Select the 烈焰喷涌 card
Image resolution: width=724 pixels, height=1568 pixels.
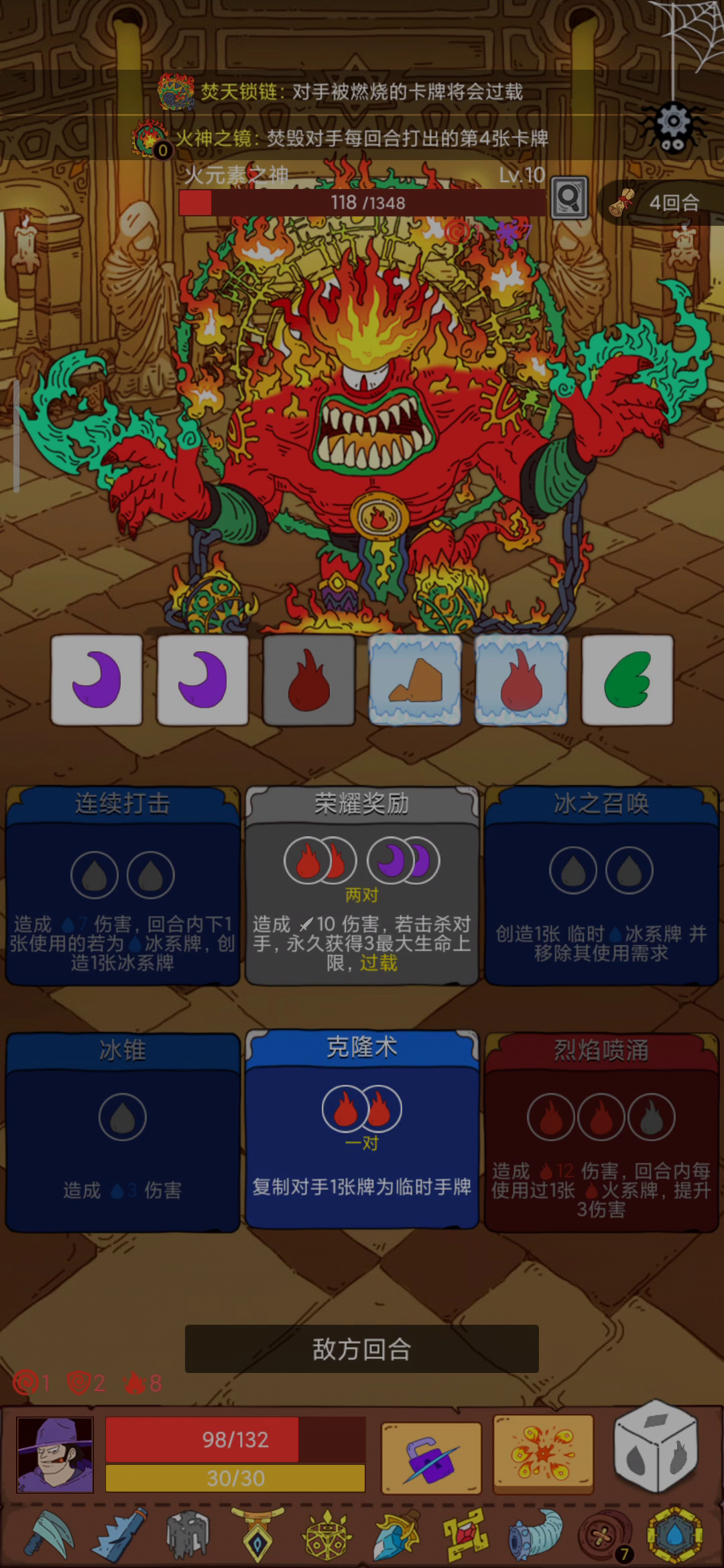click(x=601, y=1132)
